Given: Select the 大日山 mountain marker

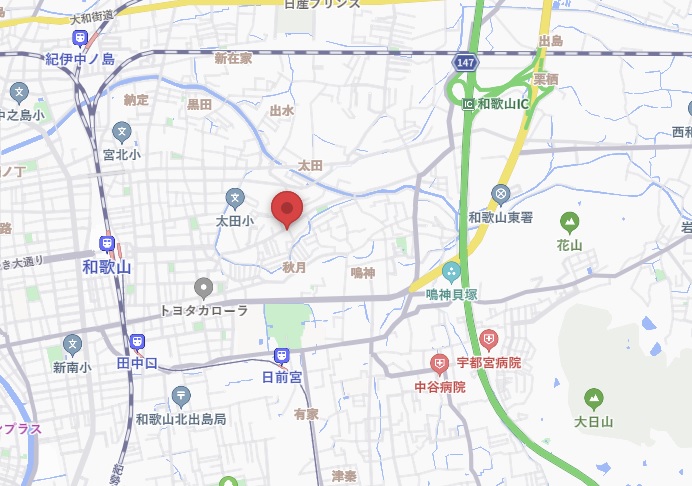Looking at the screenshot, I should 594,398.
